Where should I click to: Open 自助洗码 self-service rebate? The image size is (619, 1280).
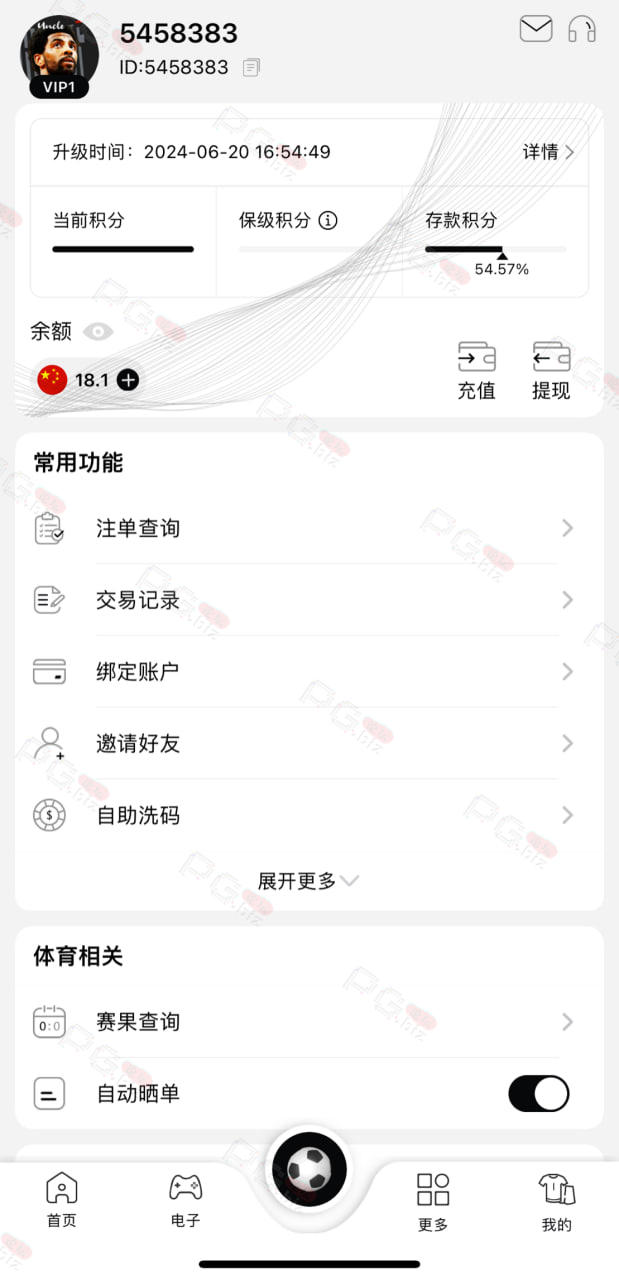pos(309,816)
